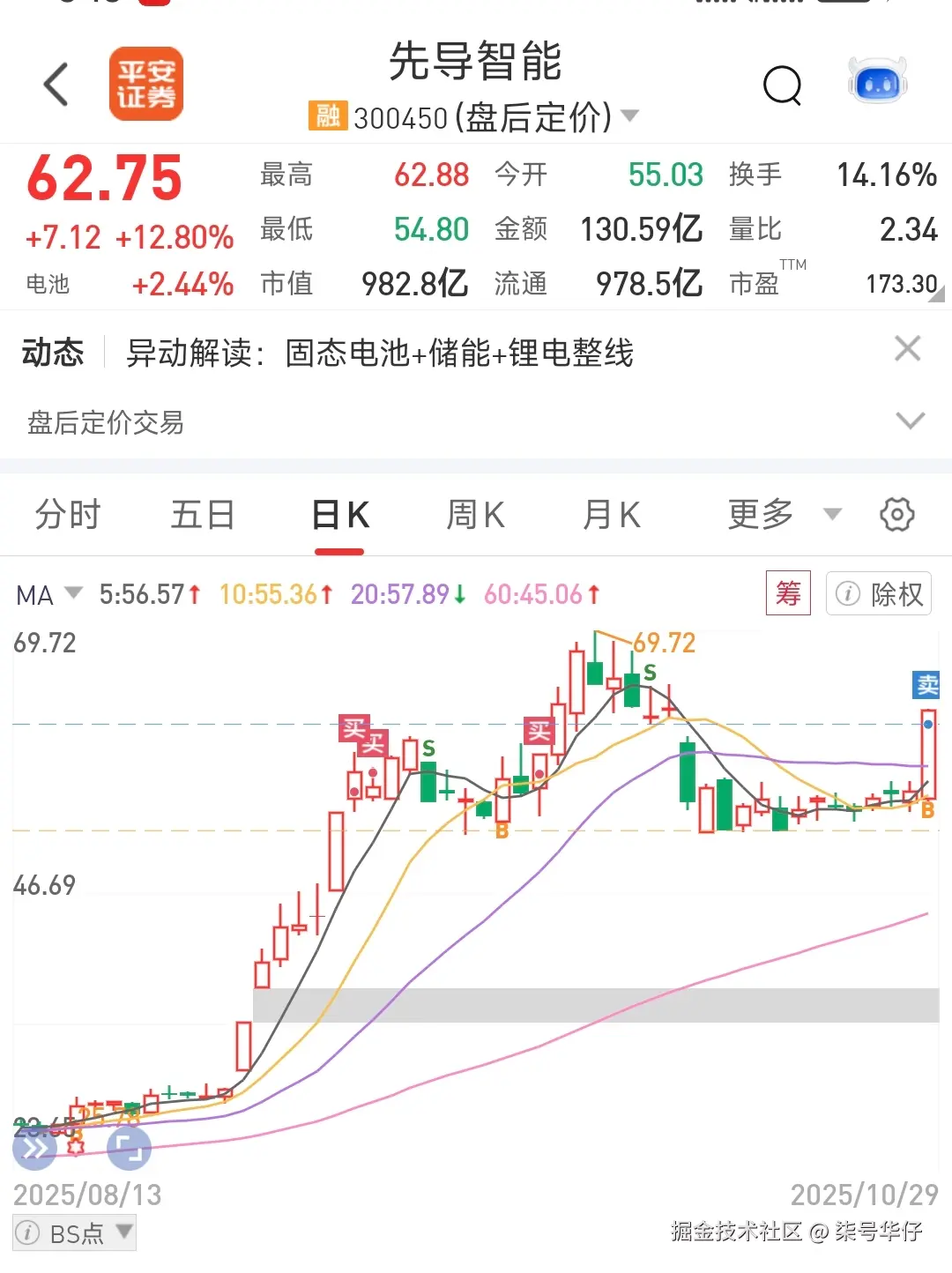
Task: Toggle the 筹 chip distribution overlay
Action: (787, 593)
